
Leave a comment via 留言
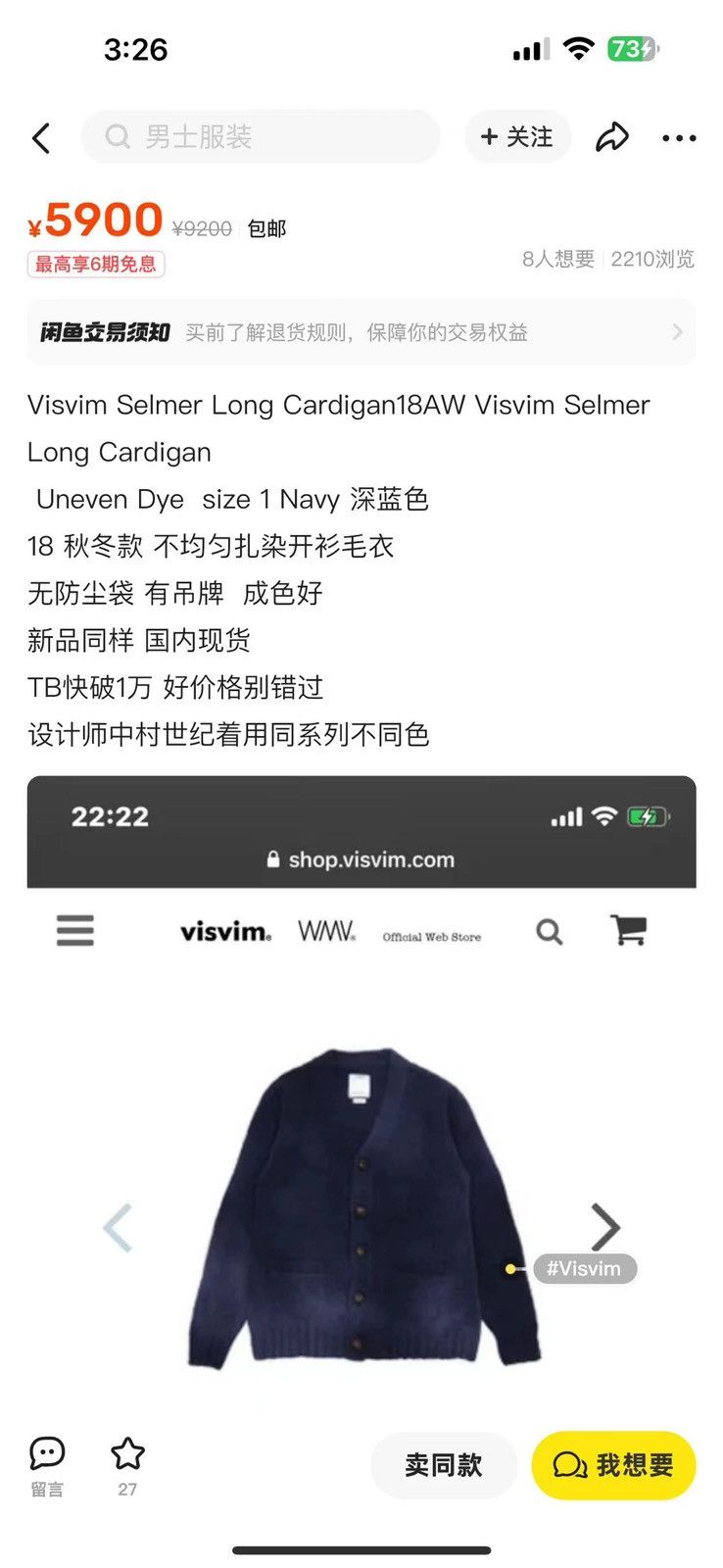point(47,1467)
